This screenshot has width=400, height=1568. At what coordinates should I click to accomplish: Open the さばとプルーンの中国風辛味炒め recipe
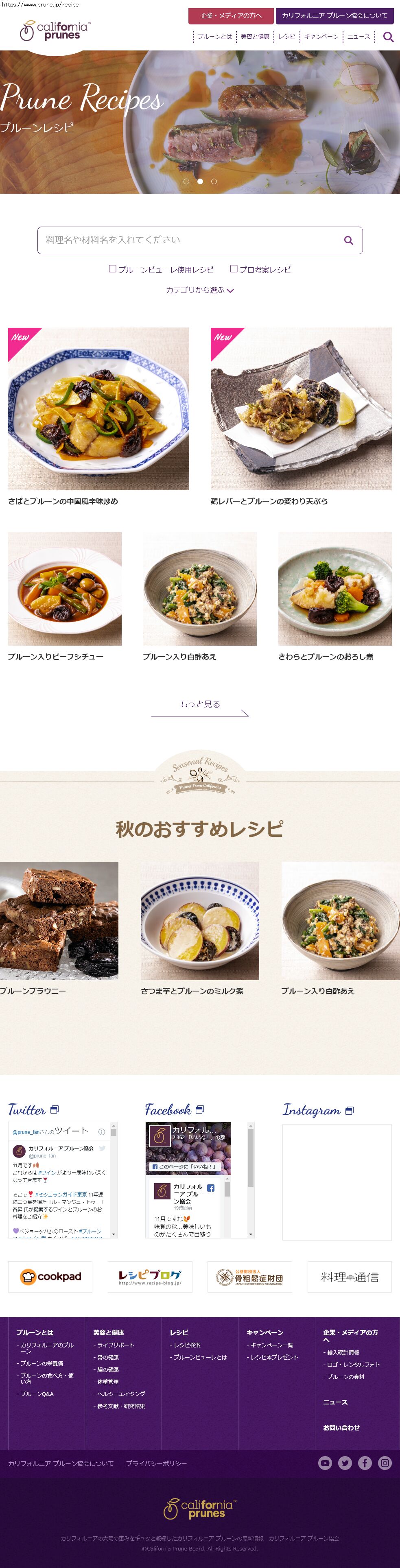pyautogui.click(x=98, y=409)
